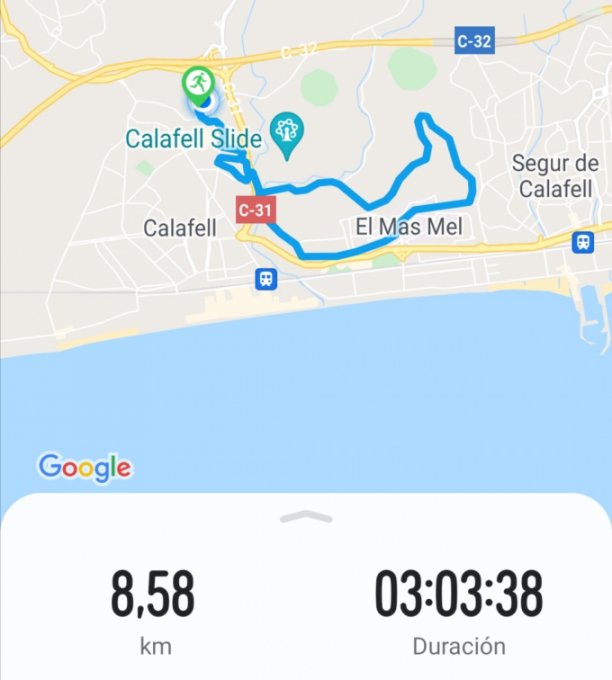Expand the workout details panel handle
The width and height of the screenshot is (612, 680).
point(305,517)
